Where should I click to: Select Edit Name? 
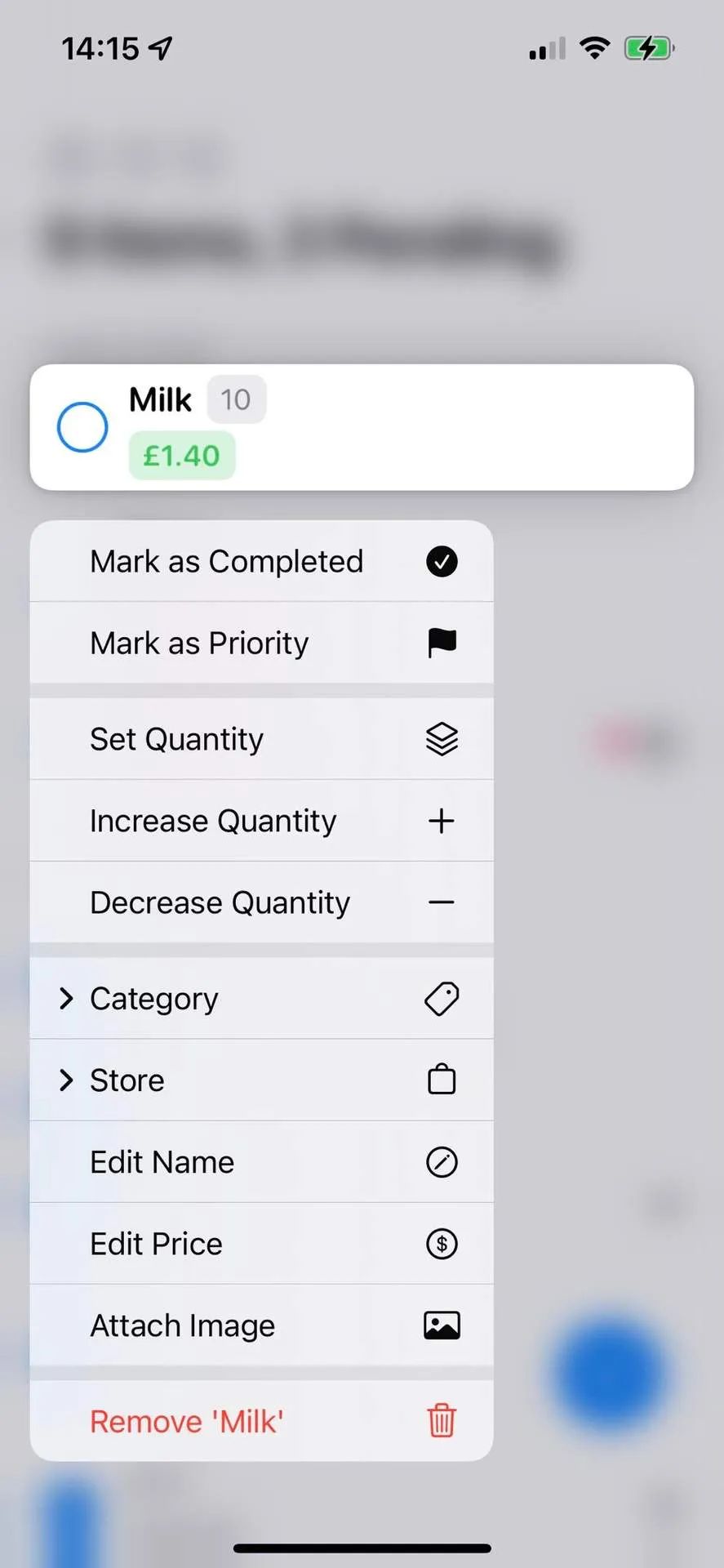261,1162
